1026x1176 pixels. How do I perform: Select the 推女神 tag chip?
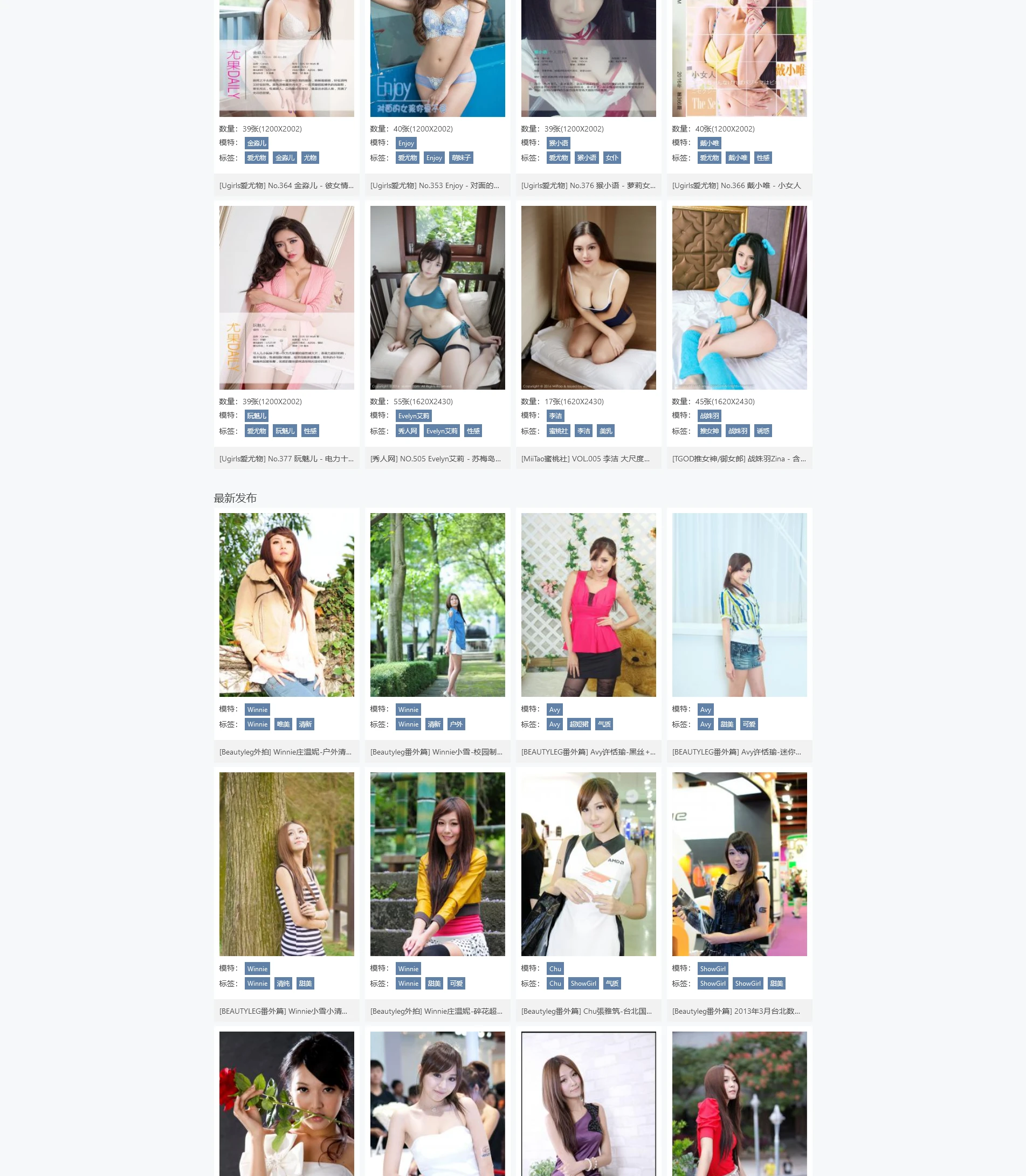point(709,431)
